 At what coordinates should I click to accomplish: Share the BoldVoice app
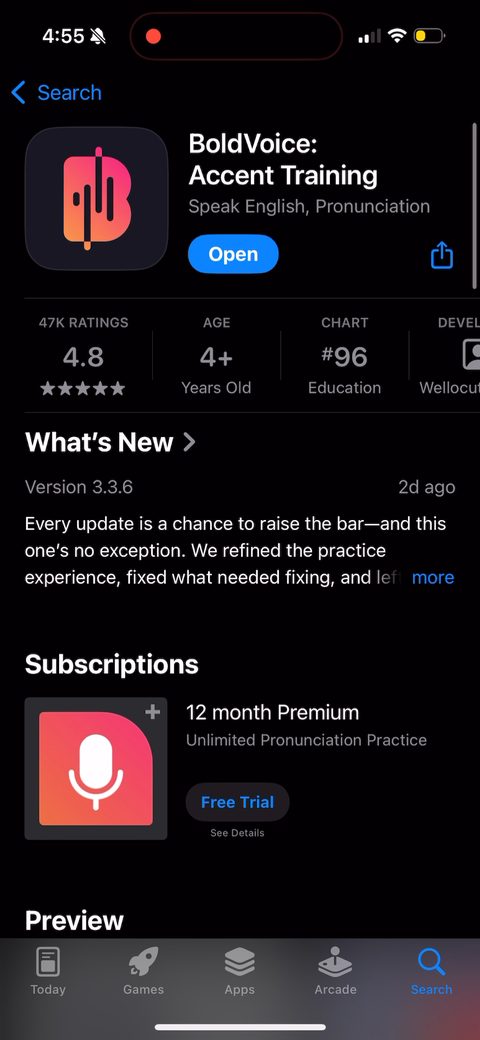442,255
